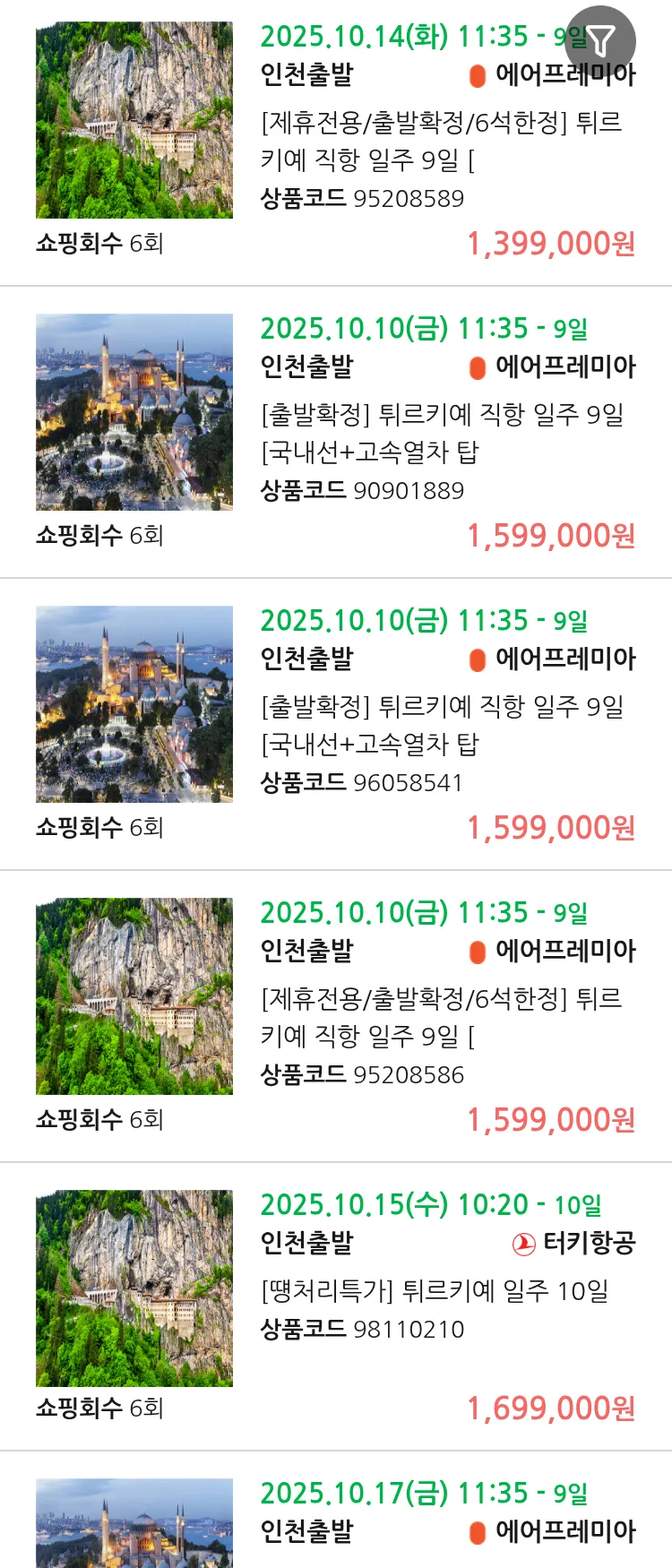The height and width of the screenshot is (1568, 672).
Task: View tour package code 96058541
Action: point(439,725)
